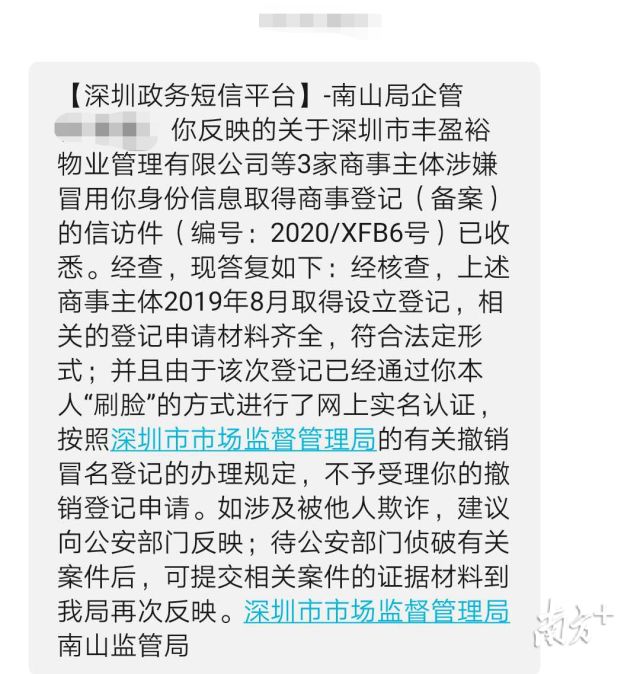The height and width of the screenshot is (674, 640).
Task: Open the 深圳市市场监督管理局 link before 的有关撤销
Action: pyautogui.click(x=243, y=438)
